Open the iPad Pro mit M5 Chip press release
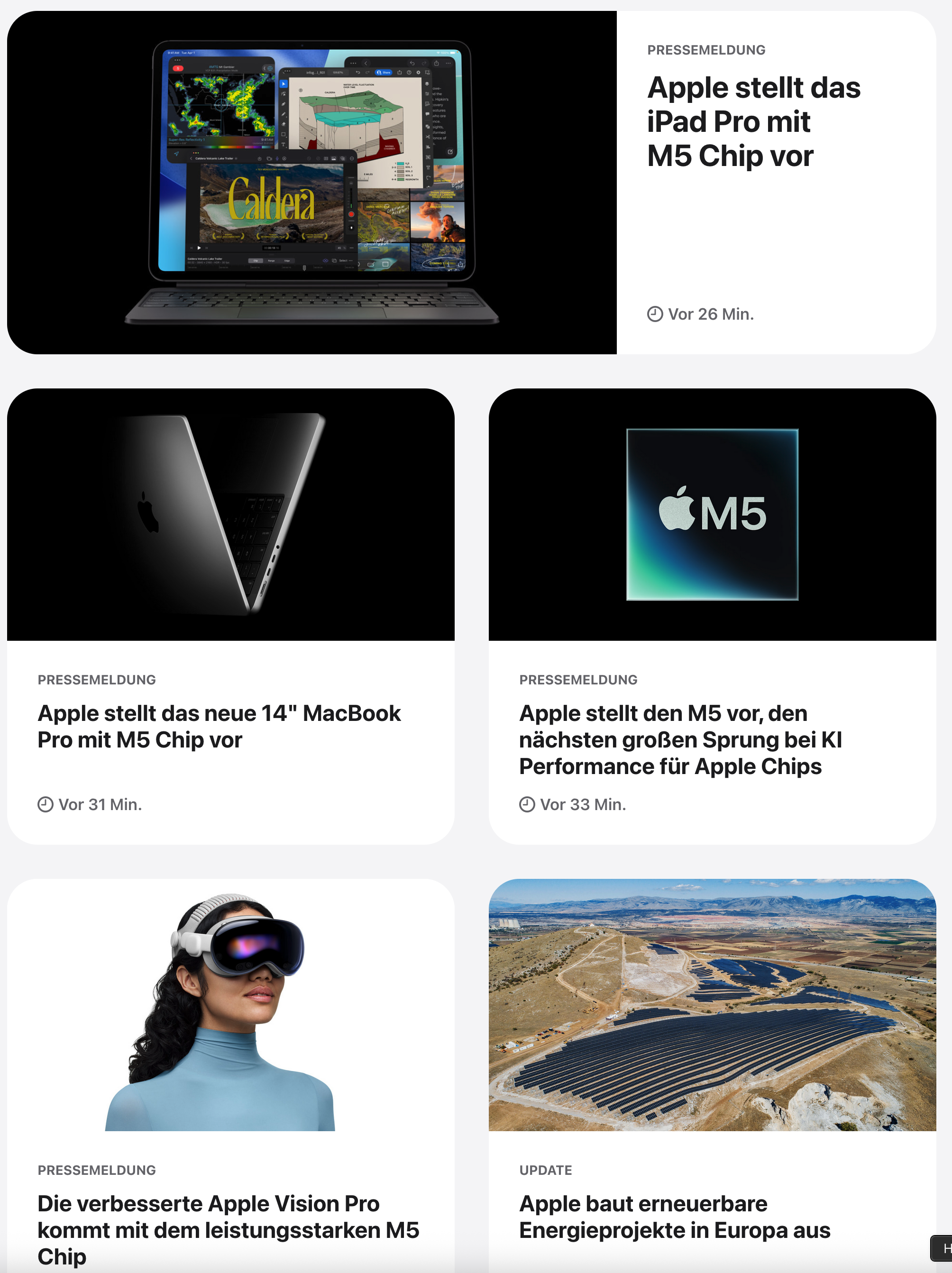Viewport: 952px width, 1273px height. [x=753, y=122]
